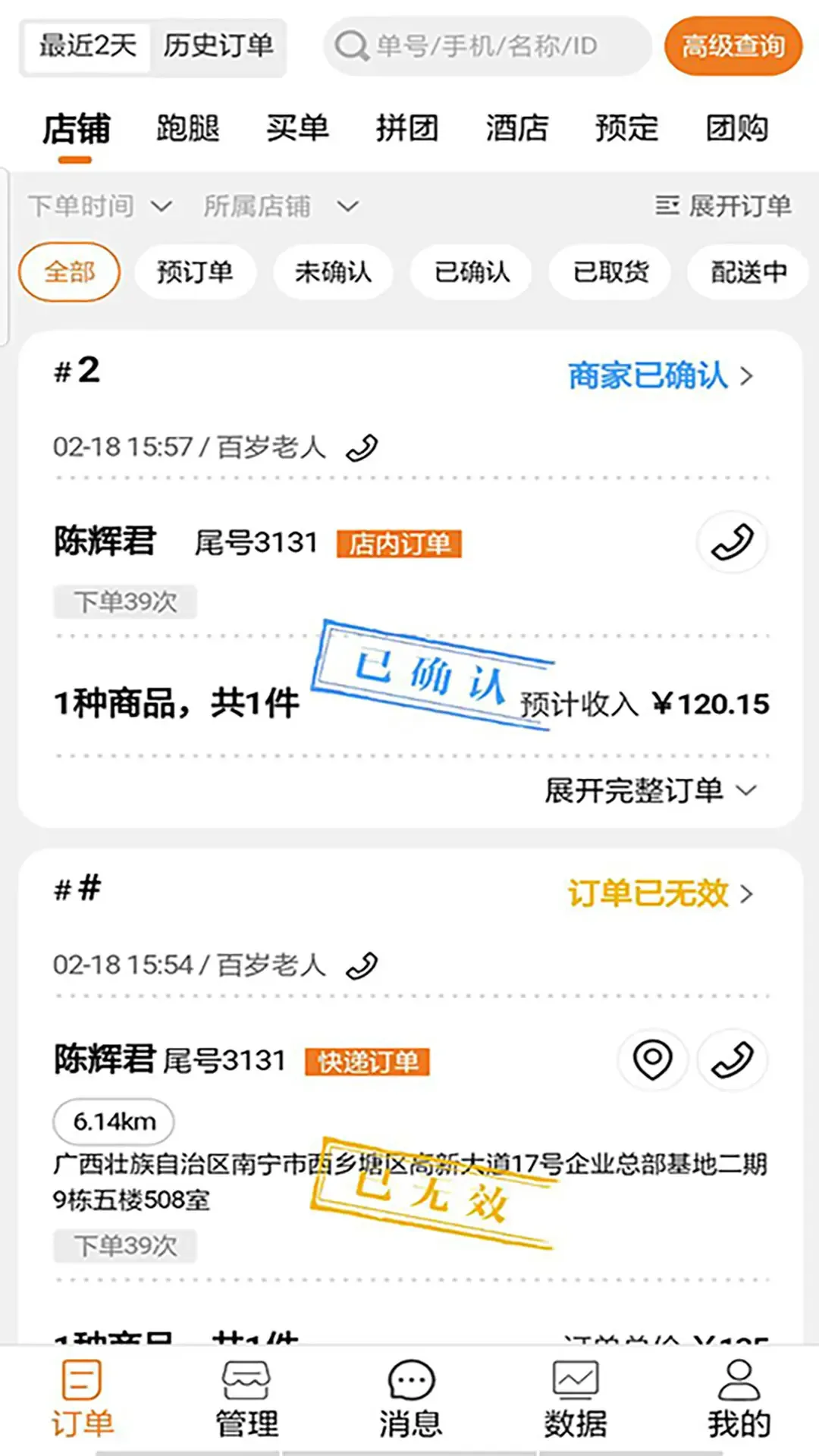Image resolution: width=819 pixels, height=1456 pixels.
Task: Filter orders by 未确认
Action: pyautogui.click(x=333, y=272)
